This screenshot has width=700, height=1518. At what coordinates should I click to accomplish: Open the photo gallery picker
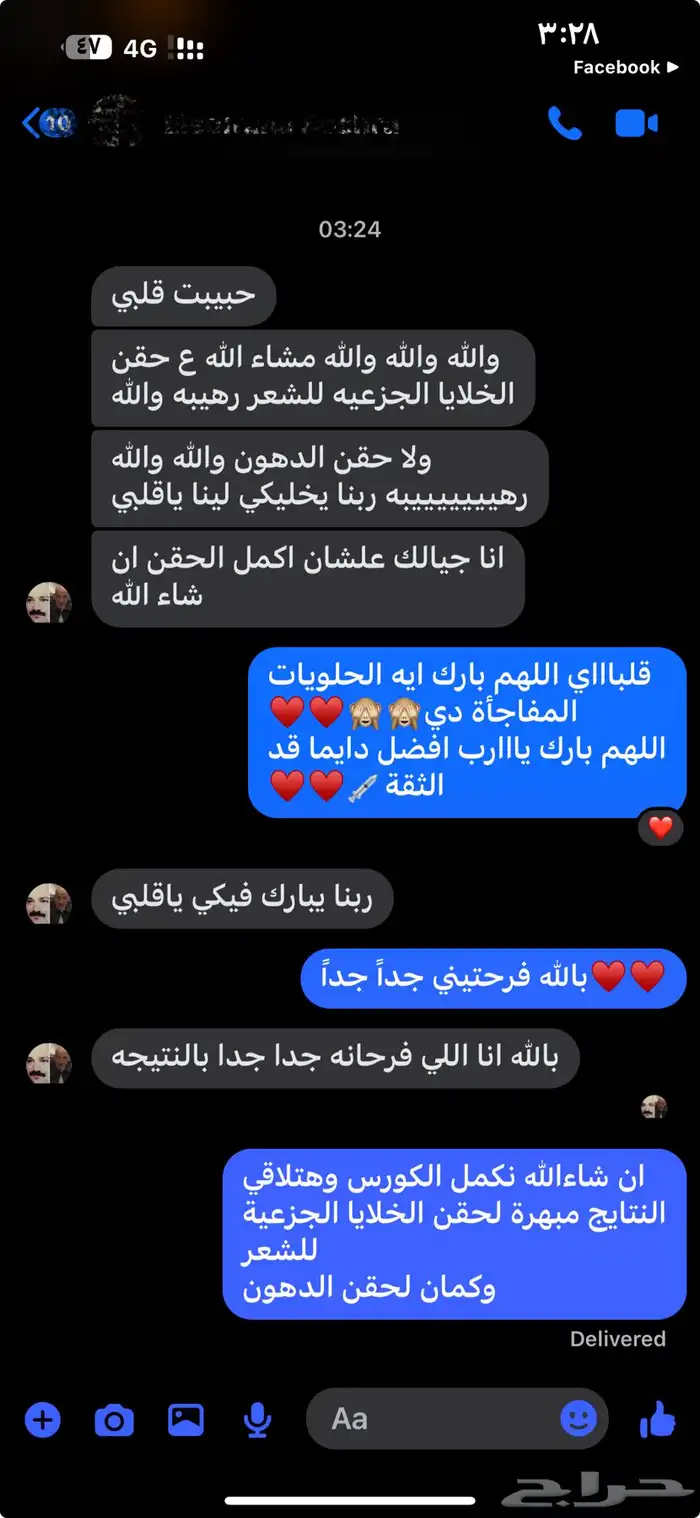[x=186, y=1419]
